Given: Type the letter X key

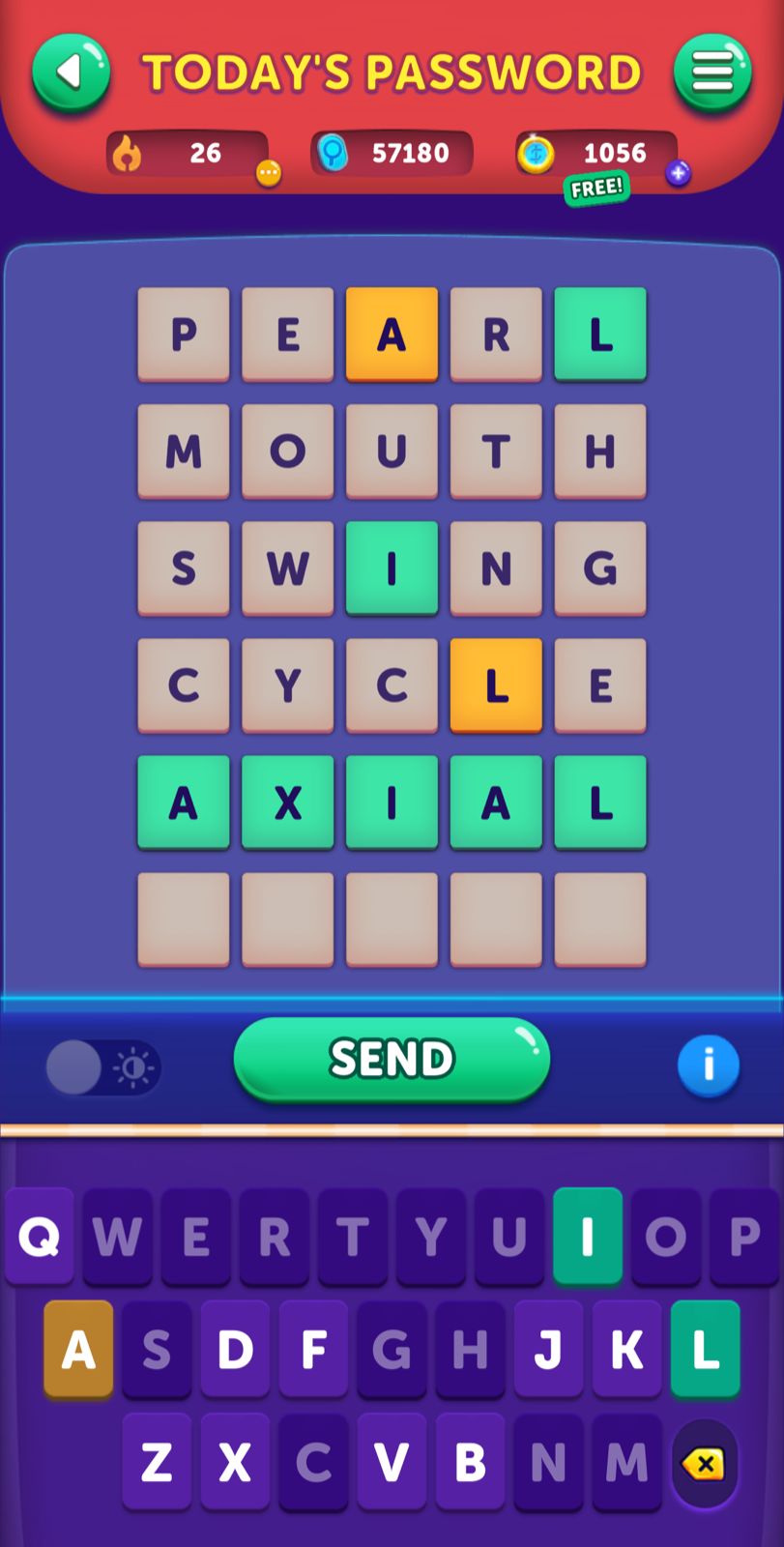Looking at the screenshot, I should click(235, 1462).
